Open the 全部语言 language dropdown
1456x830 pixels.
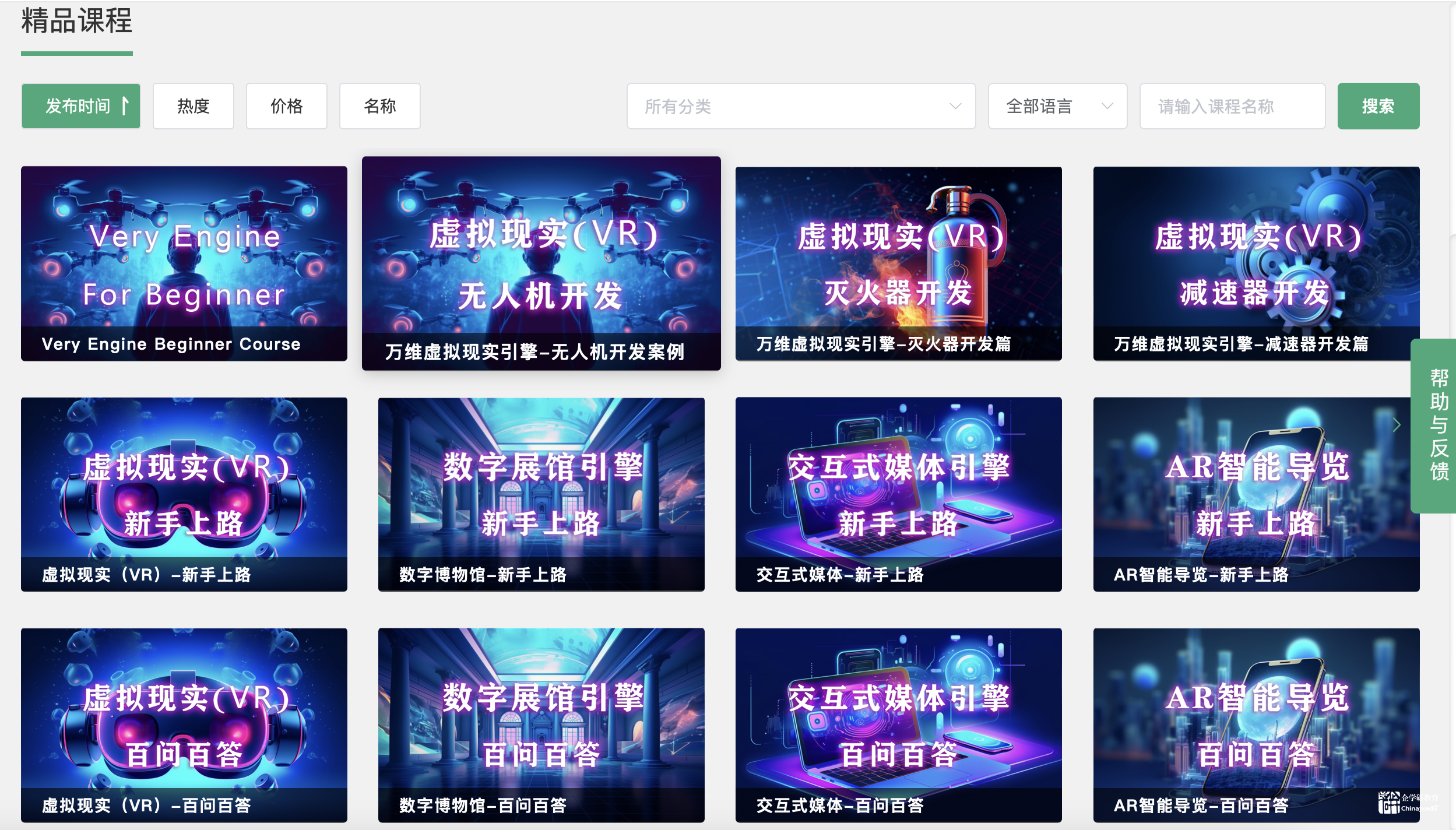tap(1057, 106)
